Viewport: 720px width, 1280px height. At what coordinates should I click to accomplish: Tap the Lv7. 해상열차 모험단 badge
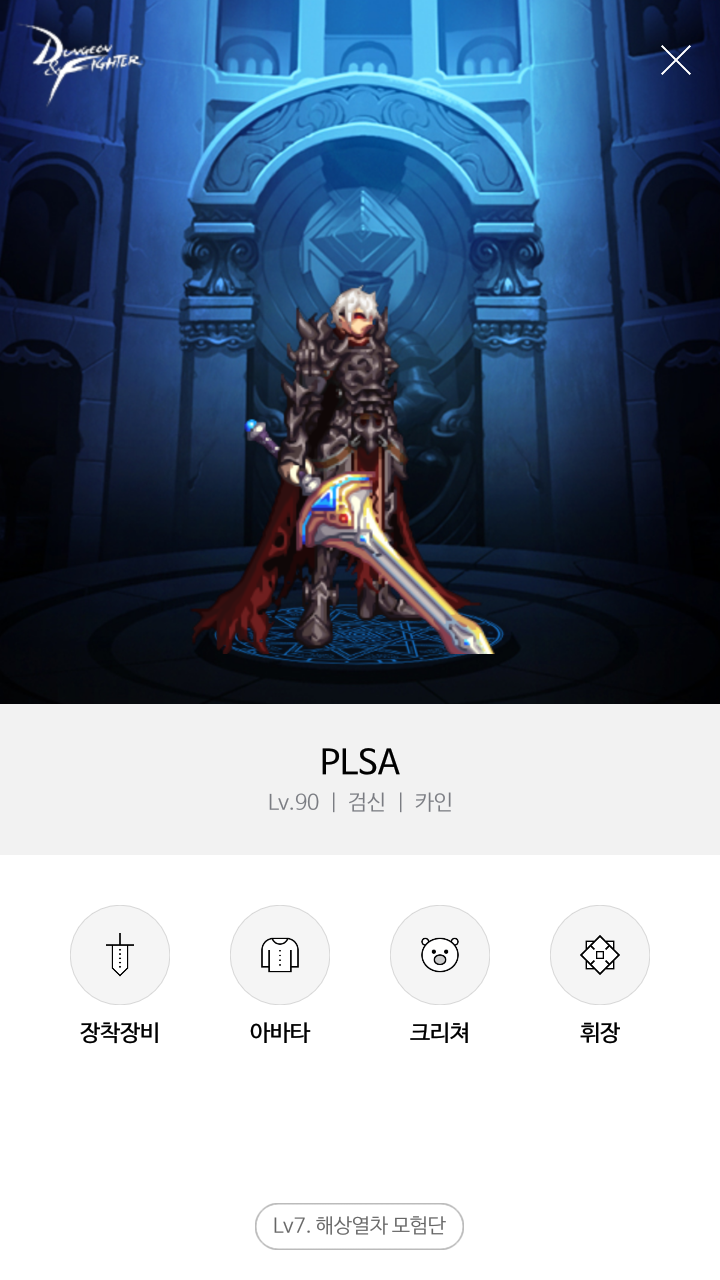point(360,1226)
